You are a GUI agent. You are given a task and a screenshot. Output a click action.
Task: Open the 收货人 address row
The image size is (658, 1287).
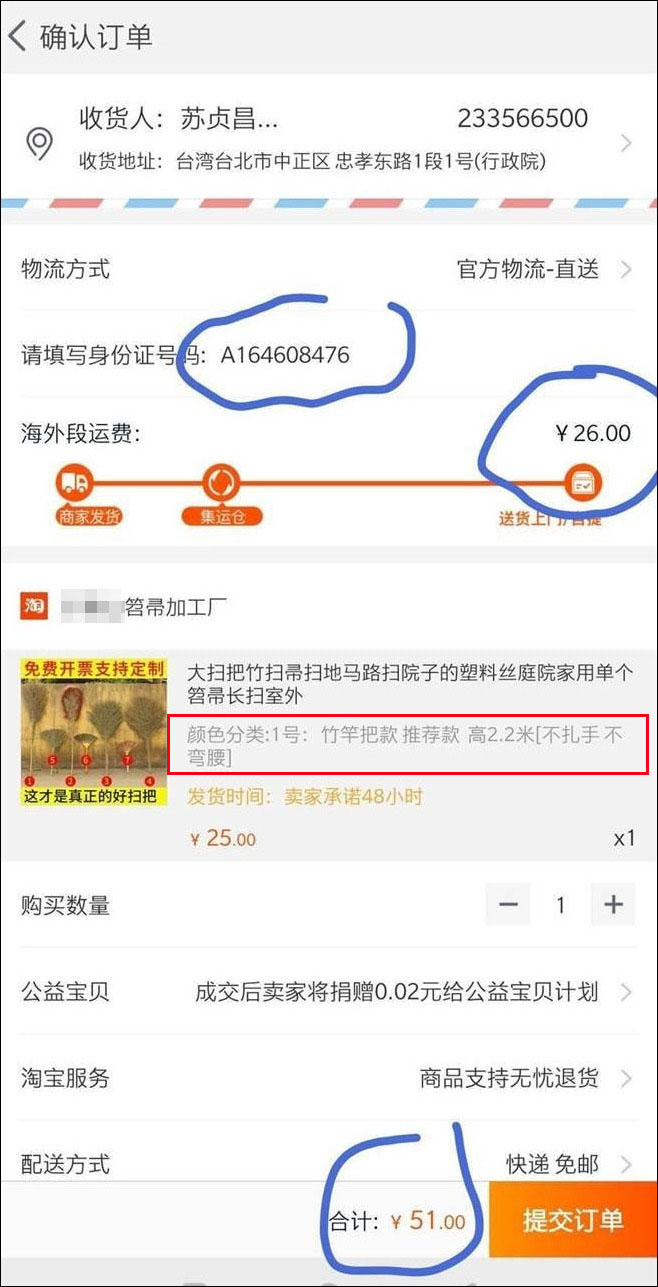[329, 142]
